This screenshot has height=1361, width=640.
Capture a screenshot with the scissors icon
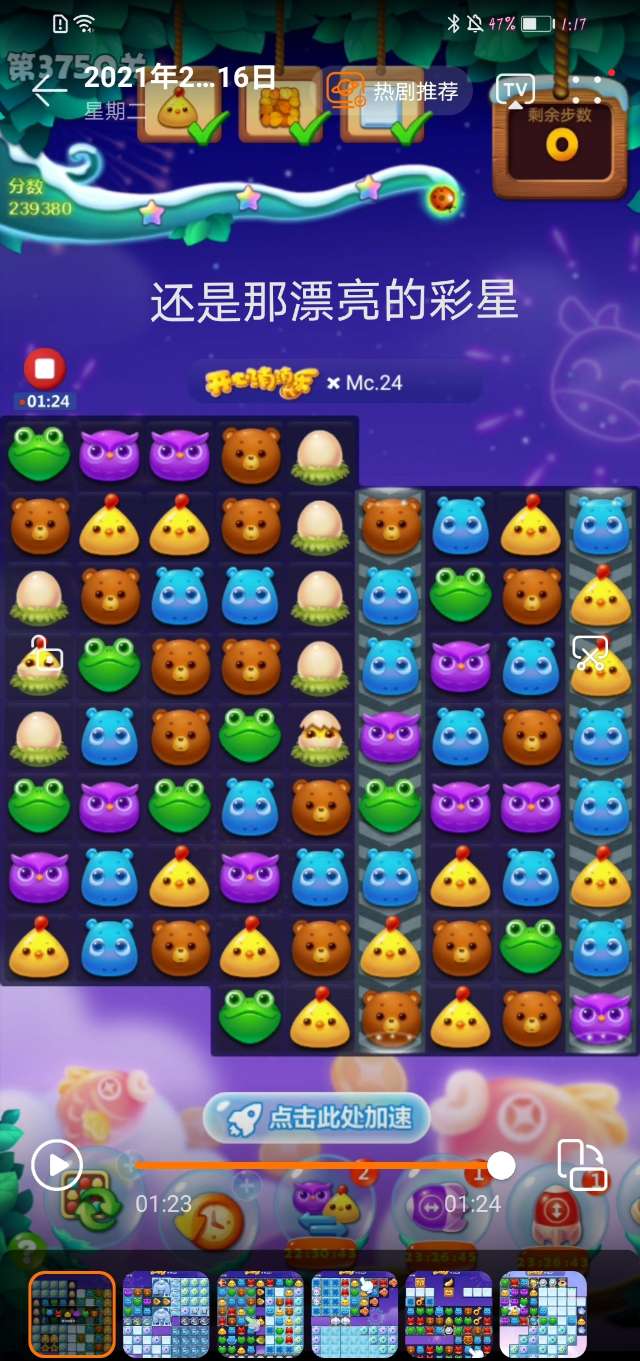coord(590,654)
